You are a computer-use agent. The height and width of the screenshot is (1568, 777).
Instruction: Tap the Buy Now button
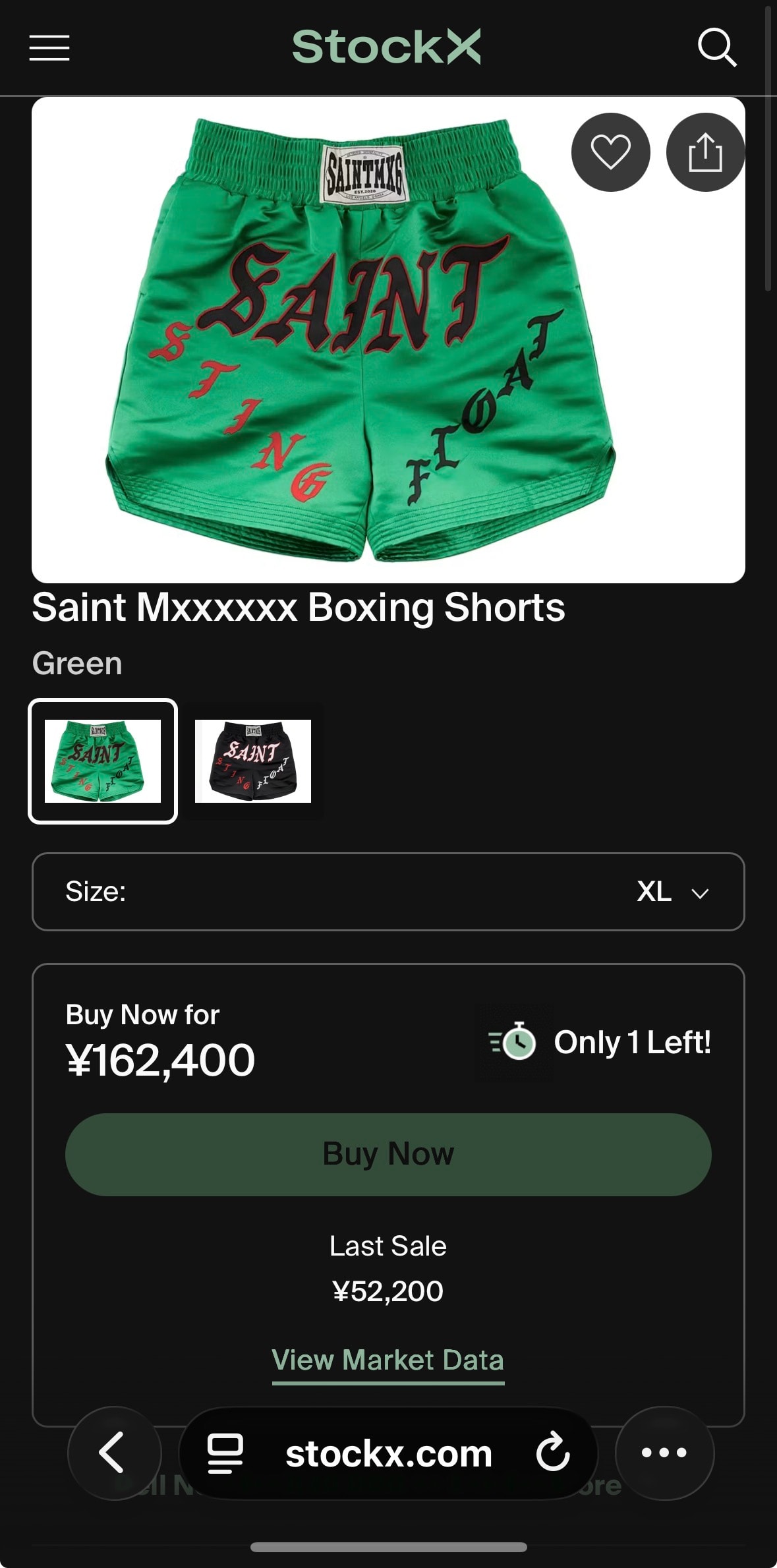(x=388, y=1154)
